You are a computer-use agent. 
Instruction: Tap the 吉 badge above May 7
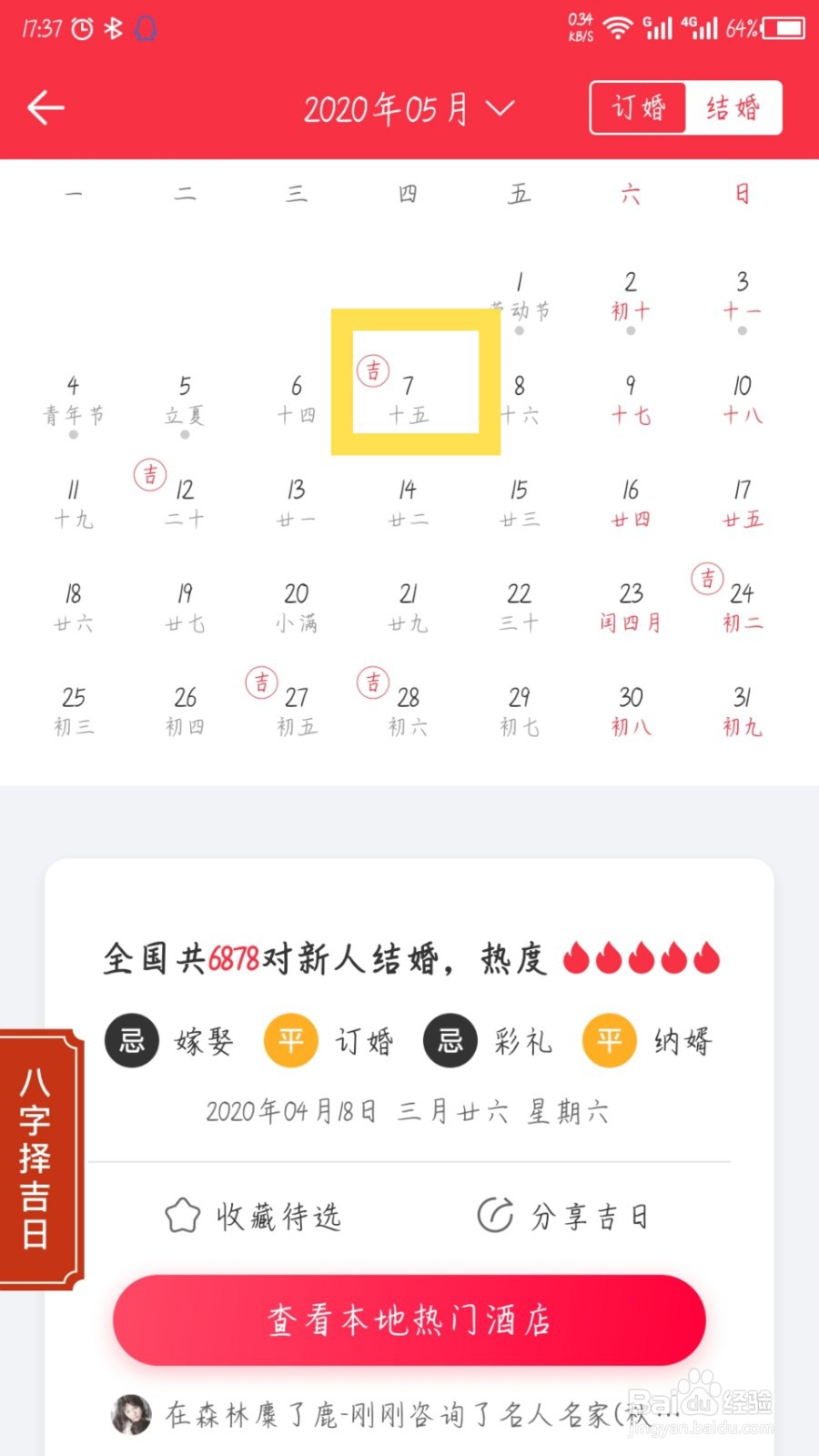click(373, 369)
